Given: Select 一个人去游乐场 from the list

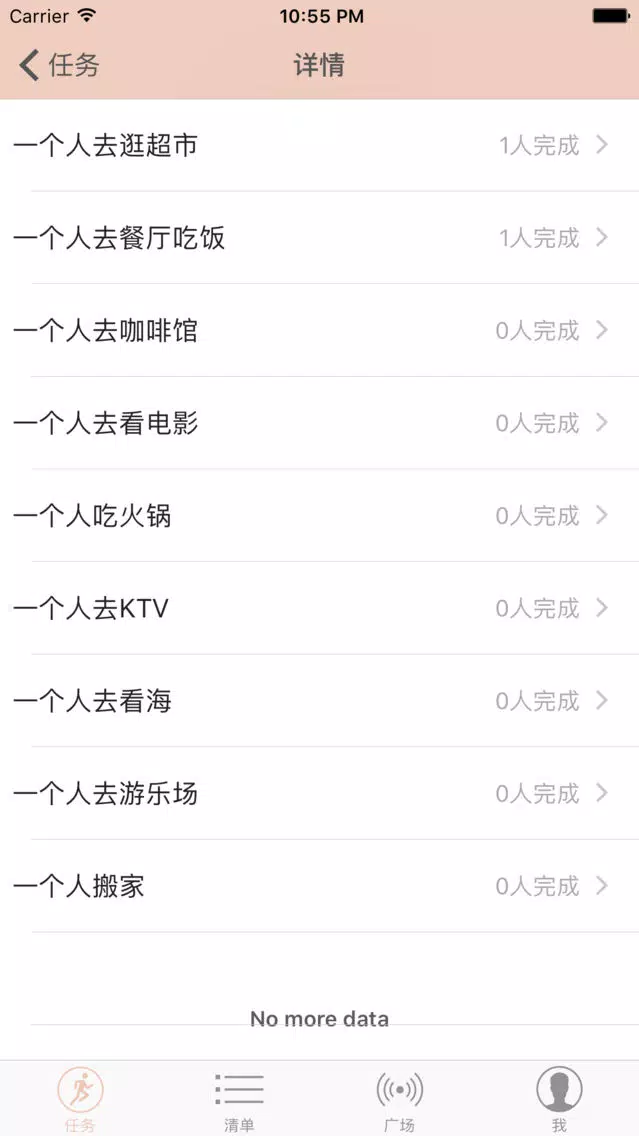Looking at the screenshot, I should (x=320, y=794).
